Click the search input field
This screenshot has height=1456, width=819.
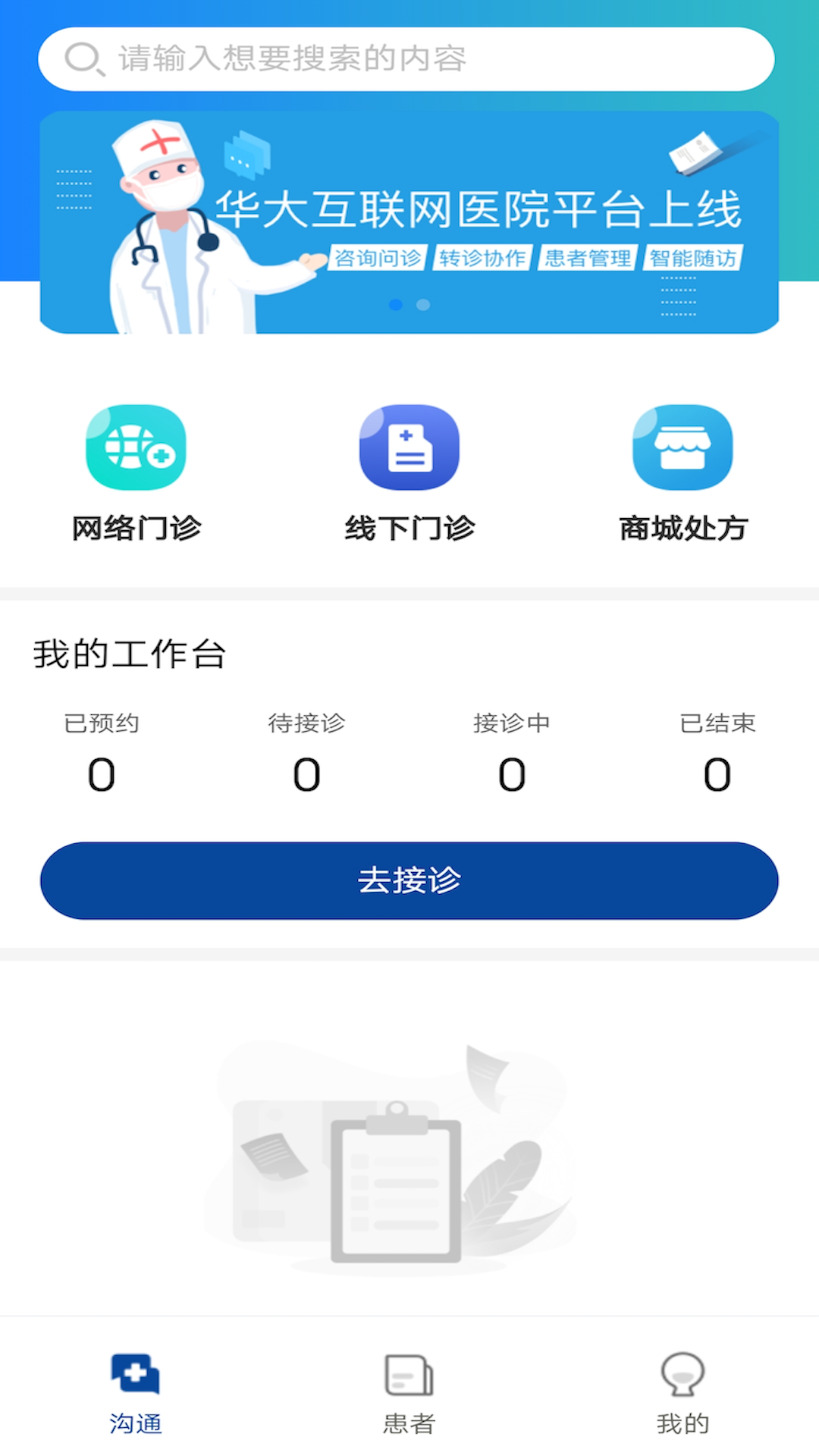pyautogui.click(x=409, y=59)
